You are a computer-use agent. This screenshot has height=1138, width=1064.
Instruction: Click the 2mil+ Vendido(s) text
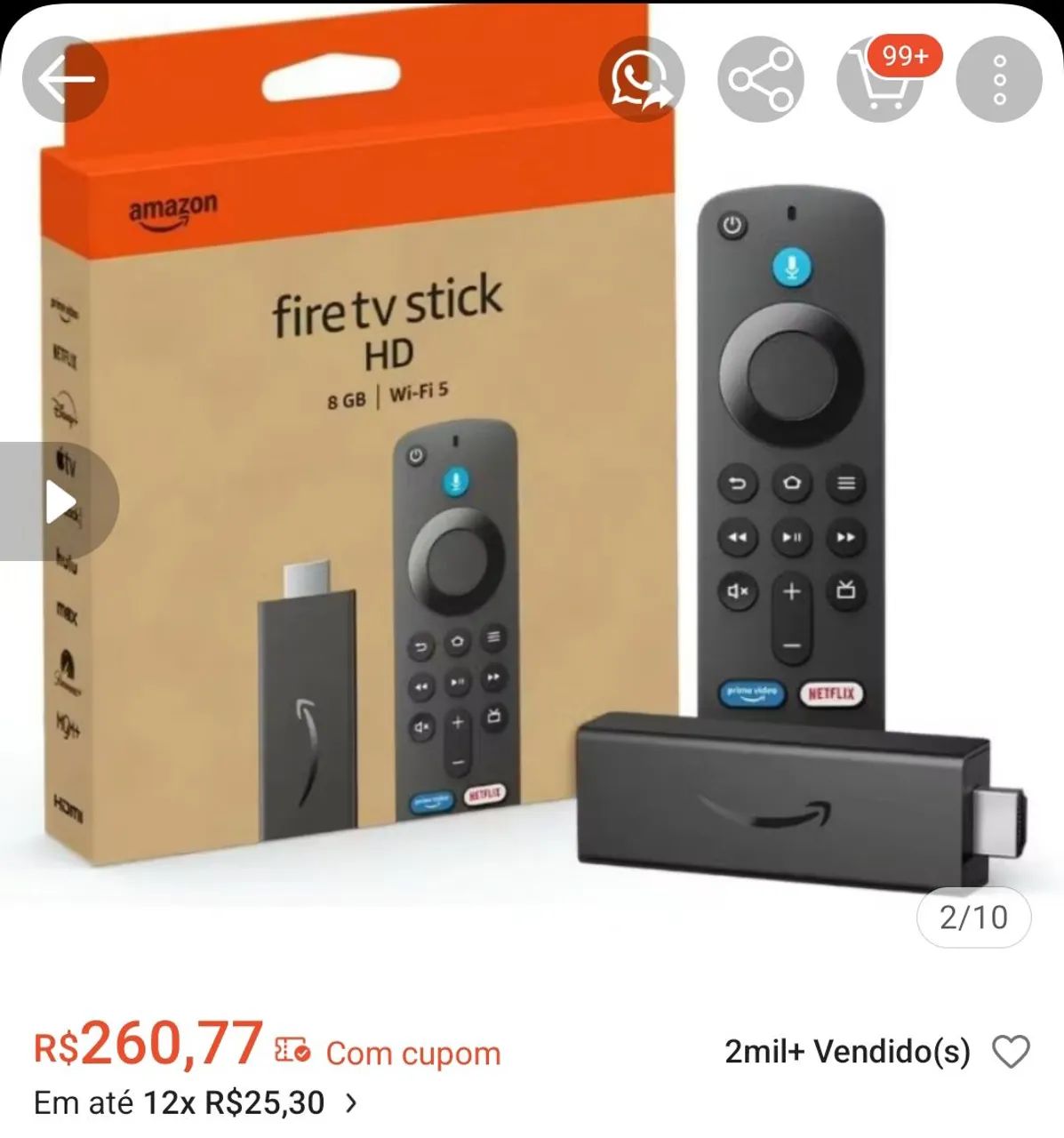coord(845,1051)
